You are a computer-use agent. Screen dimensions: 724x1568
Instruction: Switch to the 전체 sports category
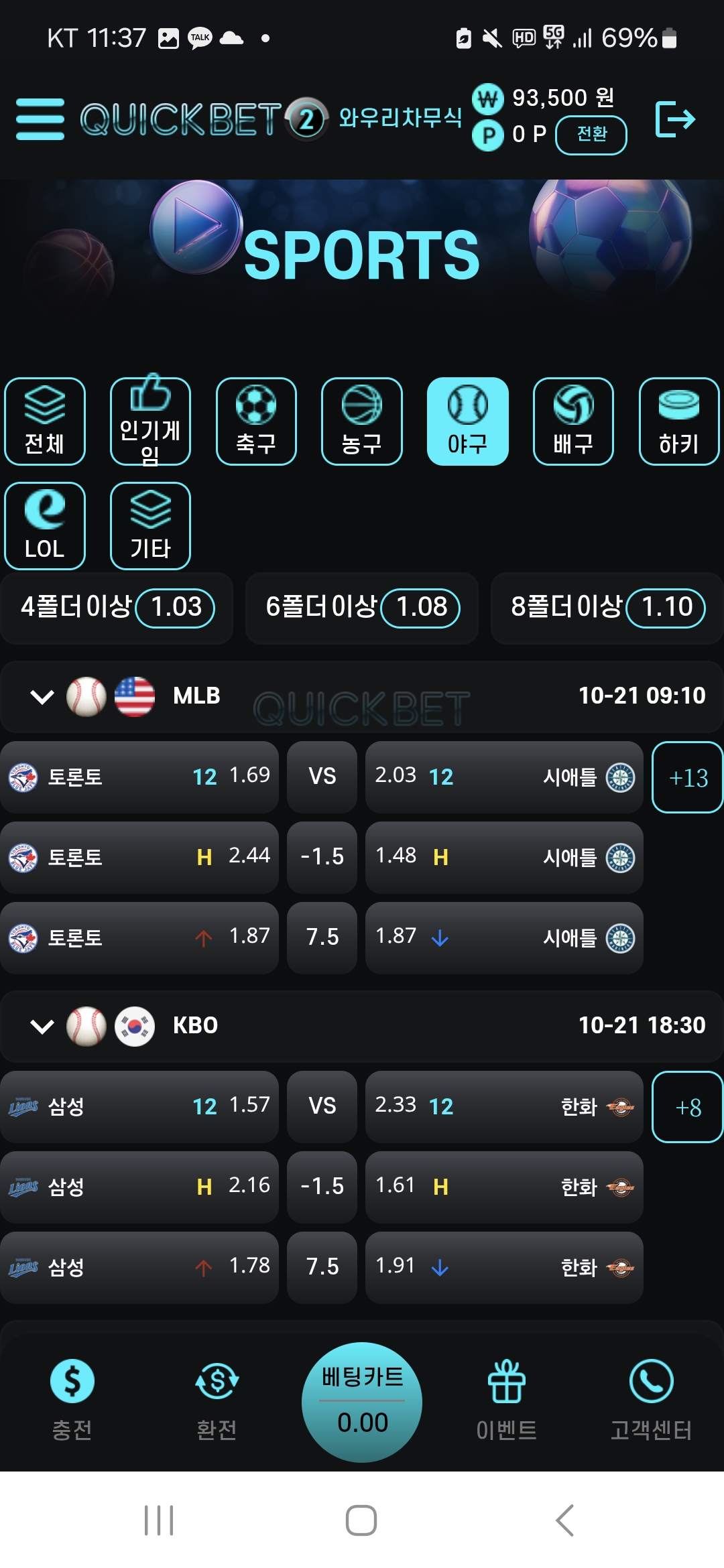(x=45, y=421)
